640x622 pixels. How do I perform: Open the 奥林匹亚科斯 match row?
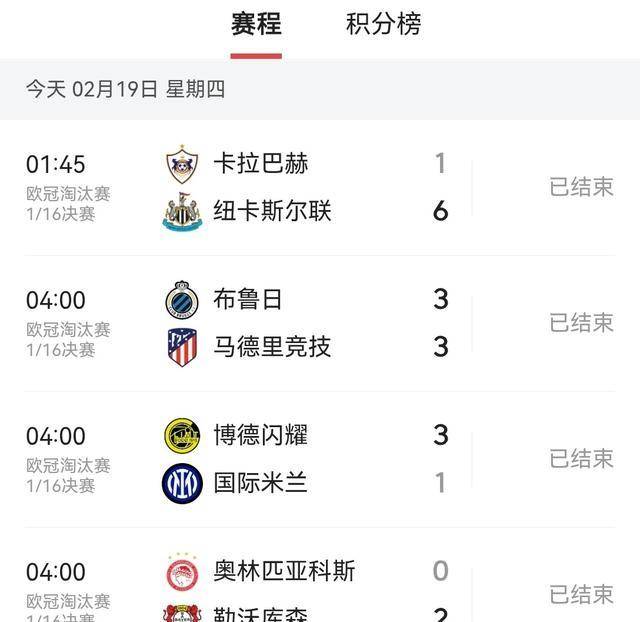[320, 585]
